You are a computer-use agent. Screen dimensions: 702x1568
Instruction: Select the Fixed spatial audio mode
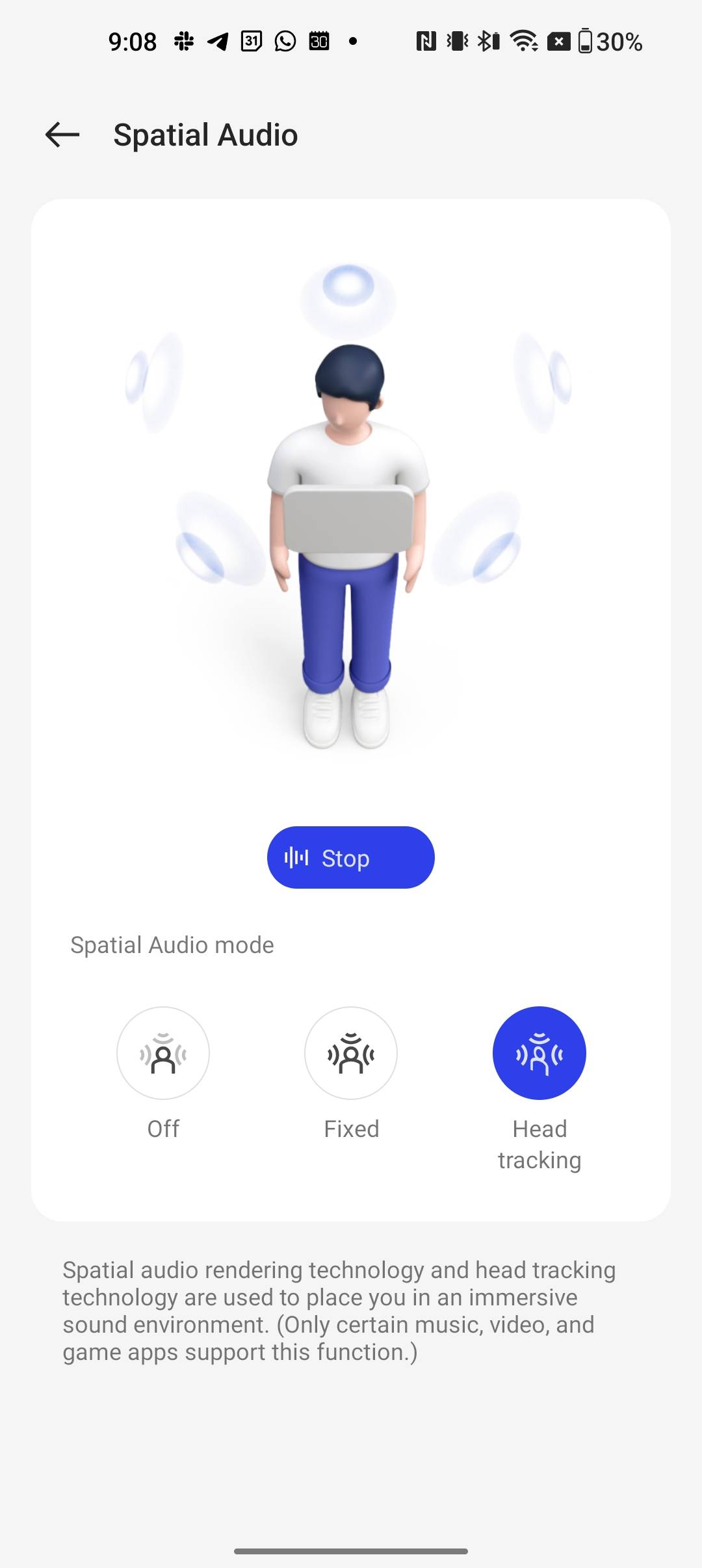351,1053
